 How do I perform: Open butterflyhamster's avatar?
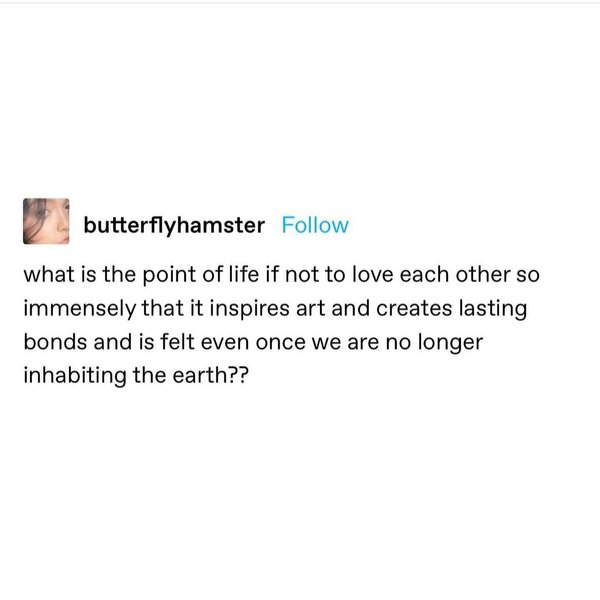click(45, 220)
